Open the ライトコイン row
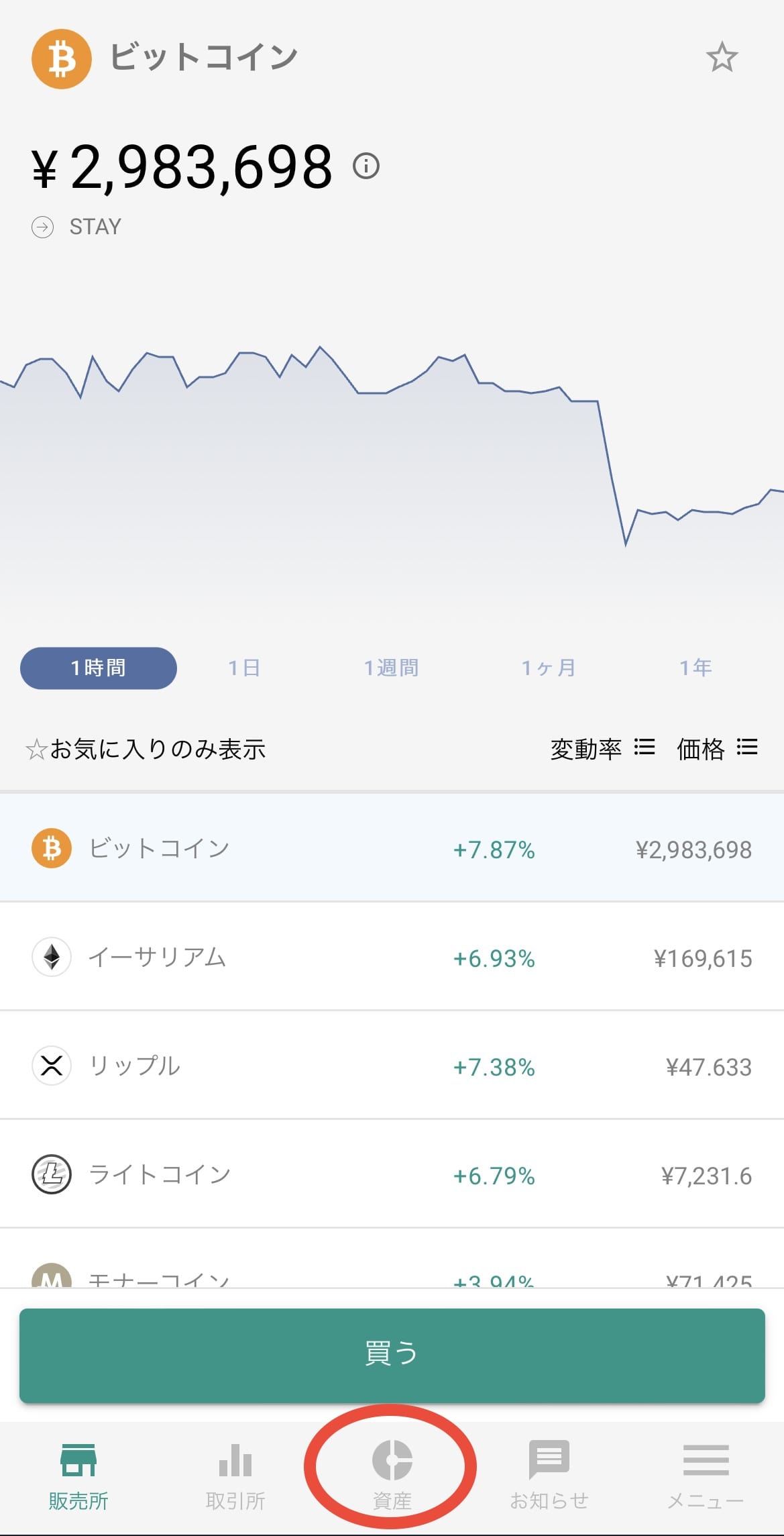 pyautogui.click(x=392, y=1174)
